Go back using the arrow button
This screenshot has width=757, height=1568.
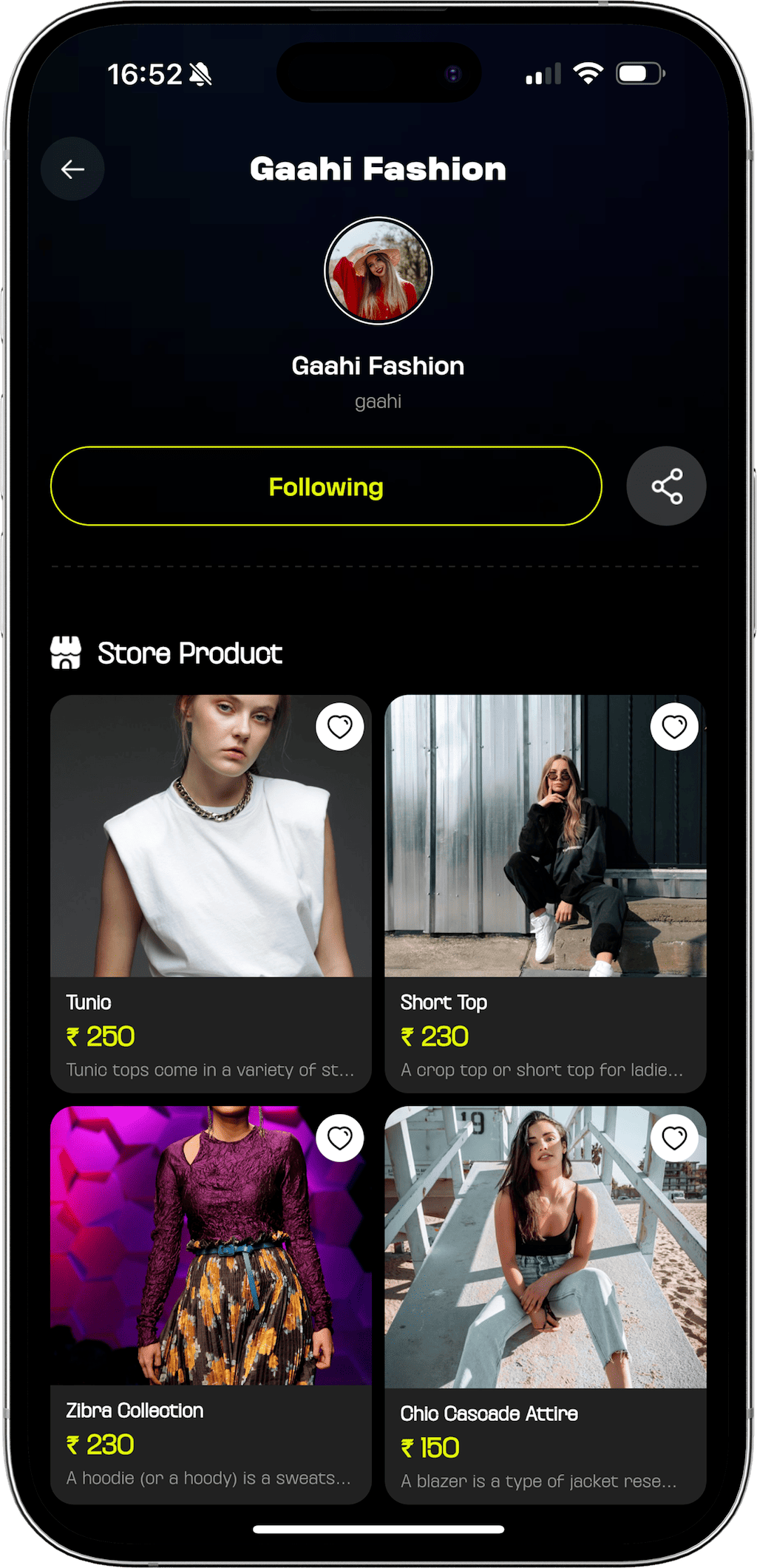click(72, 169)
